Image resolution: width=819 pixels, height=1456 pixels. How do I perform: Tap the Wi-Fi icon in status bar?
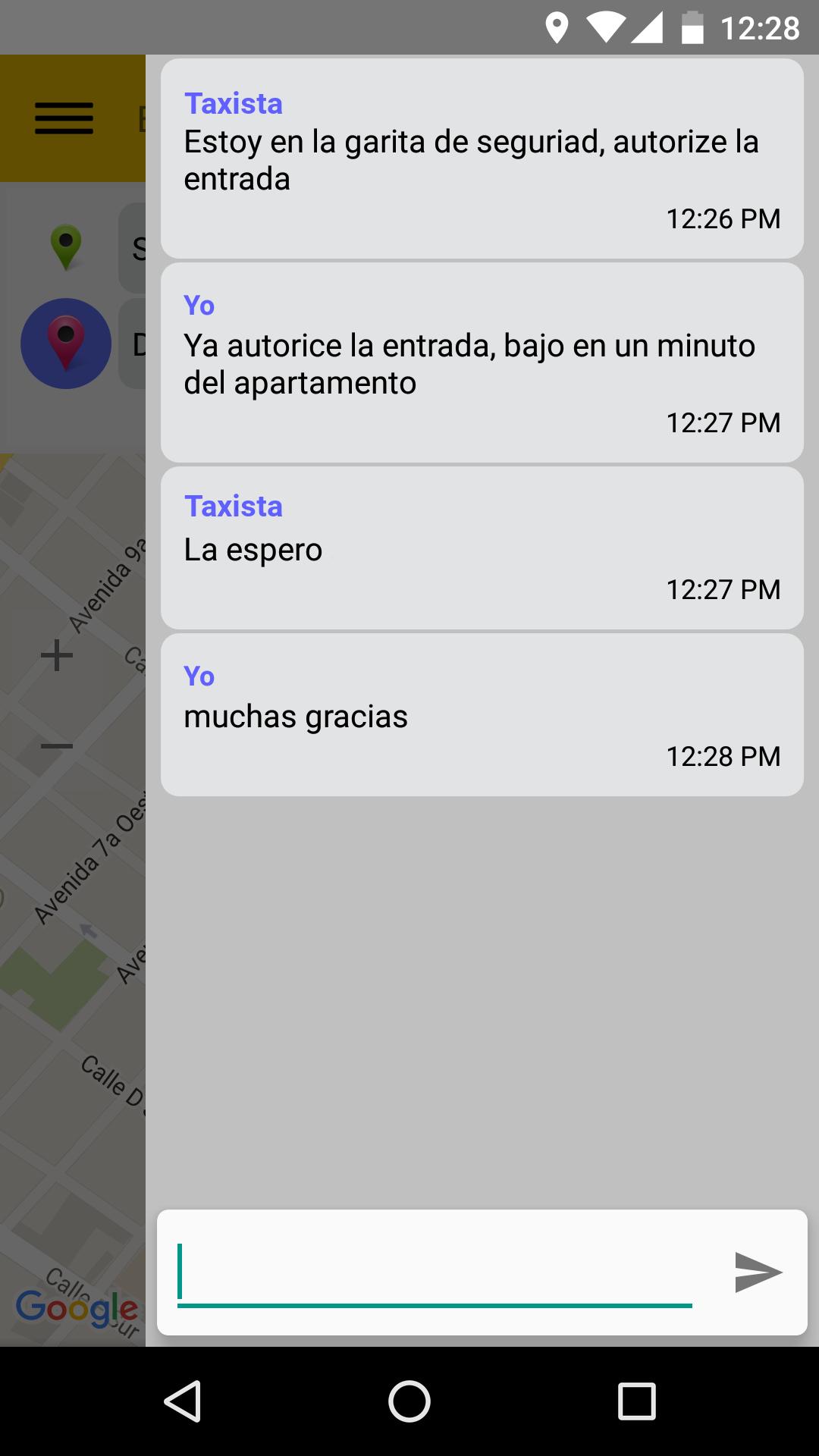(607, 28)
